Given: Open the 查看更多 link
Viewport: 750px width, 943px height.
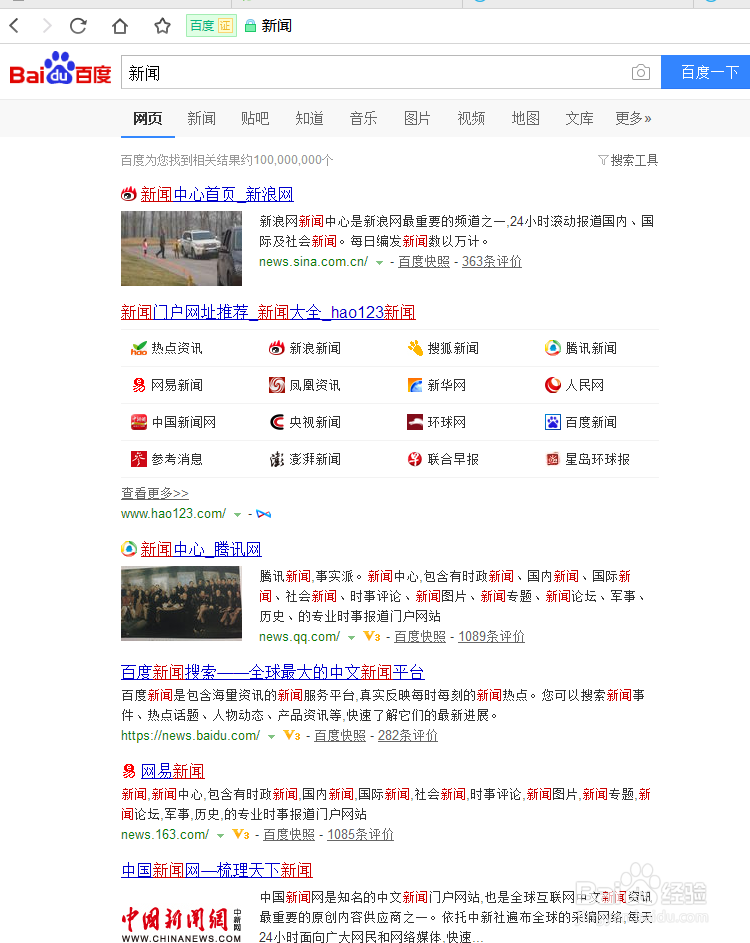Looking at the screenshot, I should 153,492.
